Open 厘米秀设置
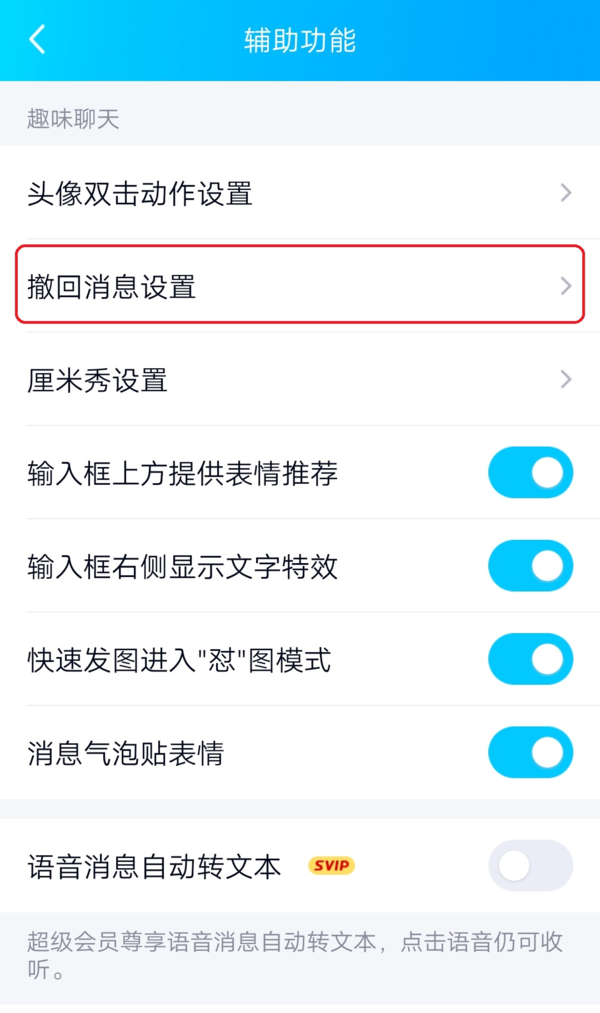600x1013 pixels. click(300, 380)
